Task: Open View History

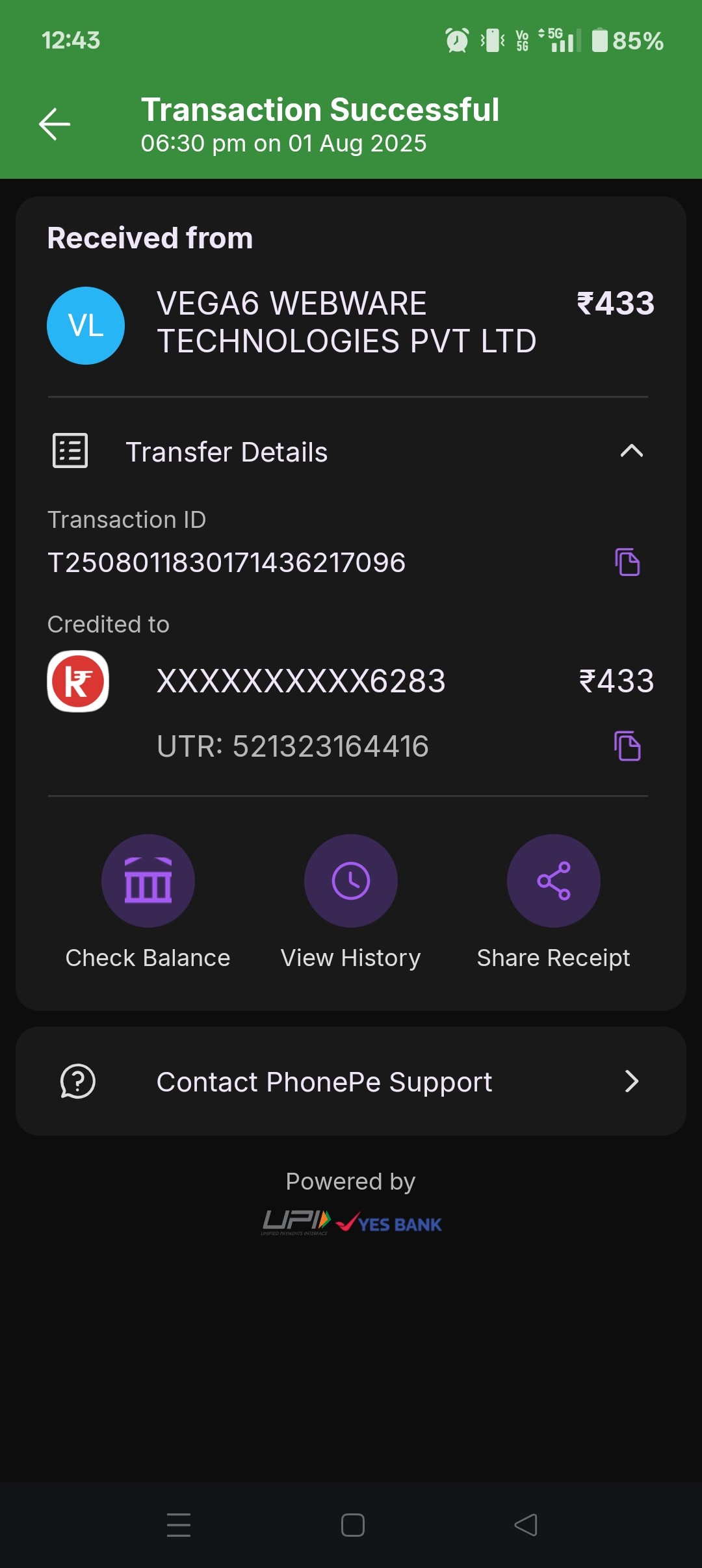Action: [x=351, y=881]
